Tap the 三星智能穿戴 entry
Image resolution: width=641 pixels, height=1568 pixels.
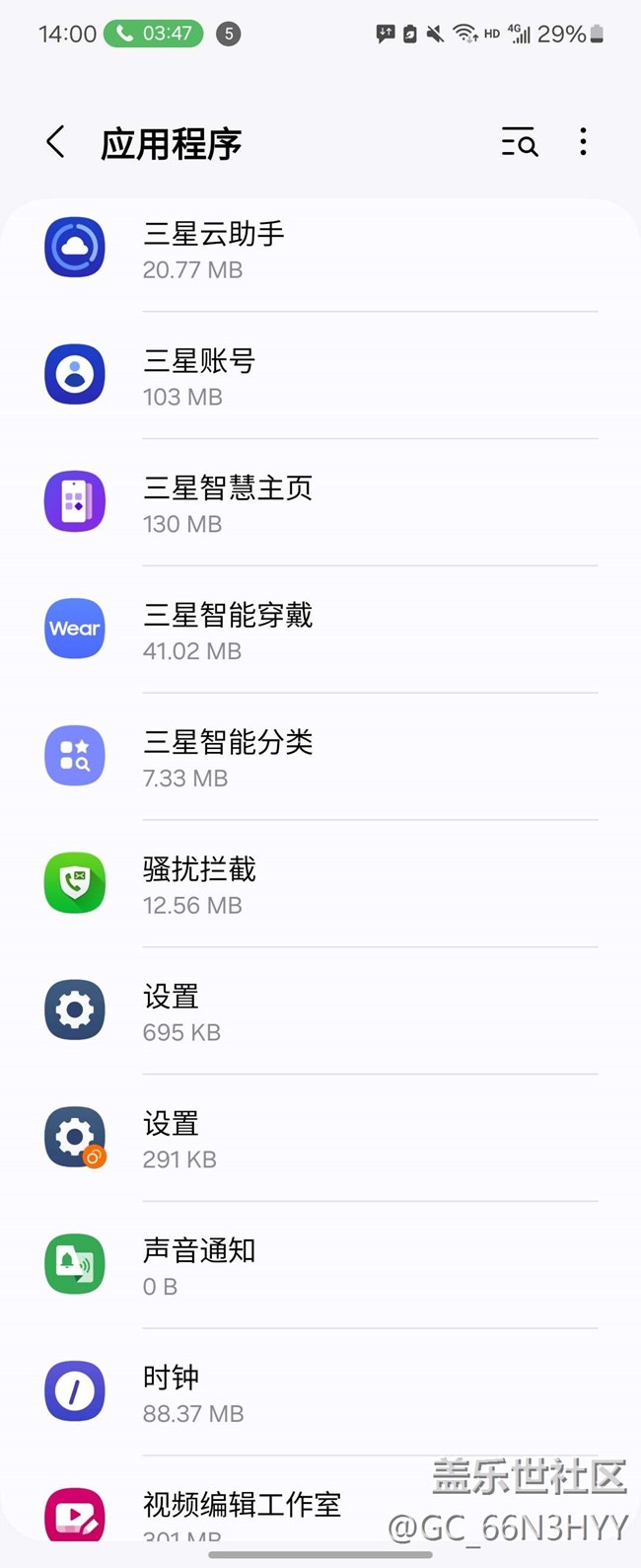point(320,631)
